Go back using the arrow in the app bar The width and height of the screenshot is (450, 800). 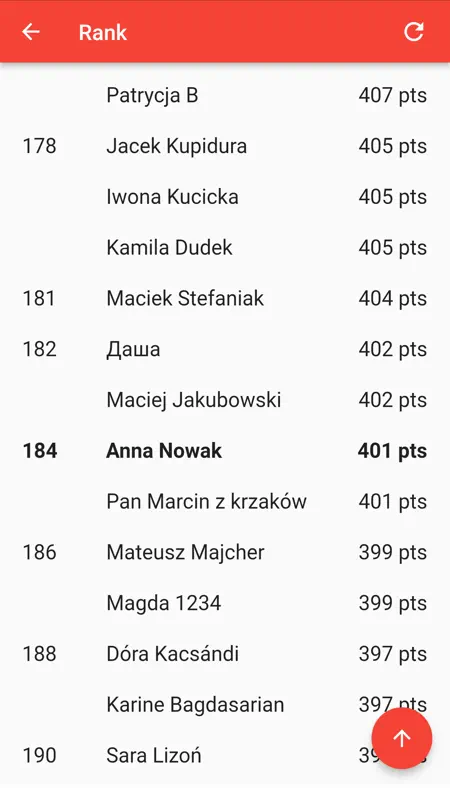click(x=31, y=32)
